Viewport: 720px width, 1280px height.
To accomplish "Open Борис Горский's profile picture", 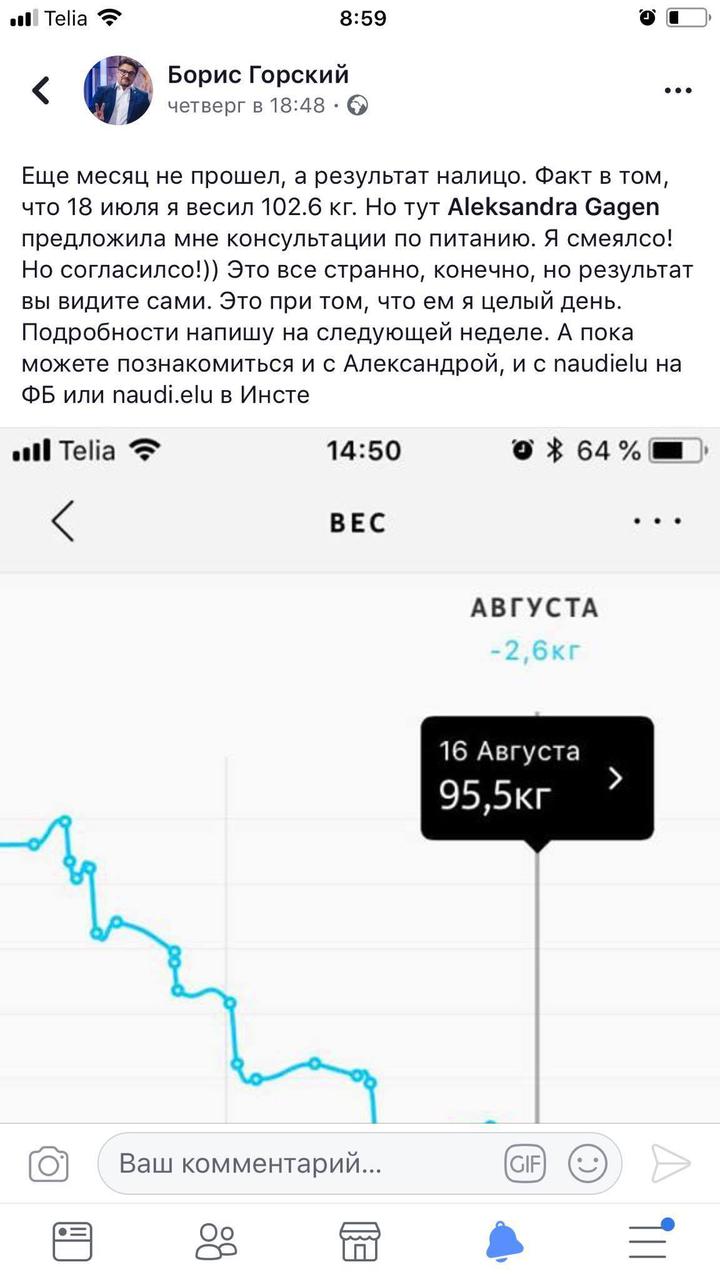I will click(x=118, y=90).
